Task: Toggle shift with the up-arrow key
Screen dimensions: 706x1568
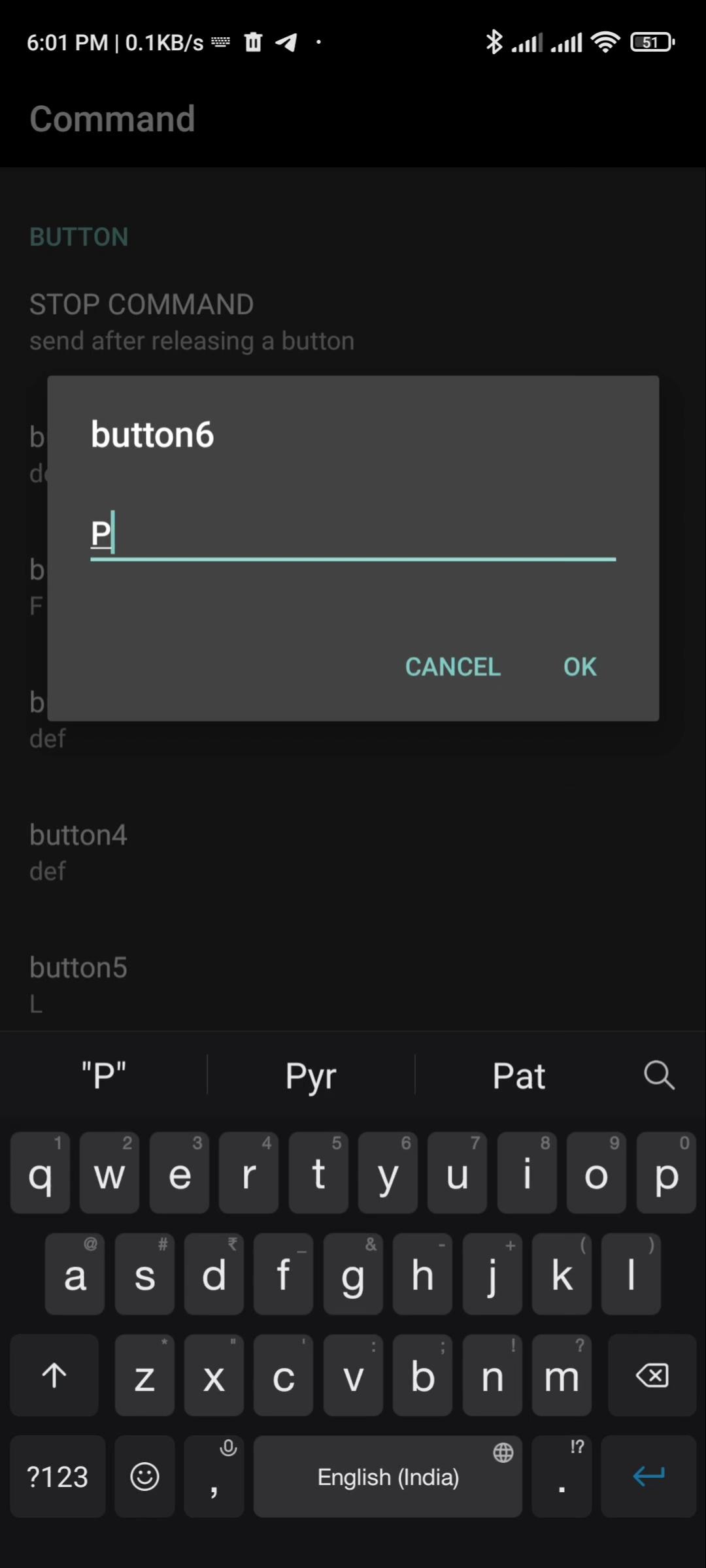Action: click(x=54, y=1375)
